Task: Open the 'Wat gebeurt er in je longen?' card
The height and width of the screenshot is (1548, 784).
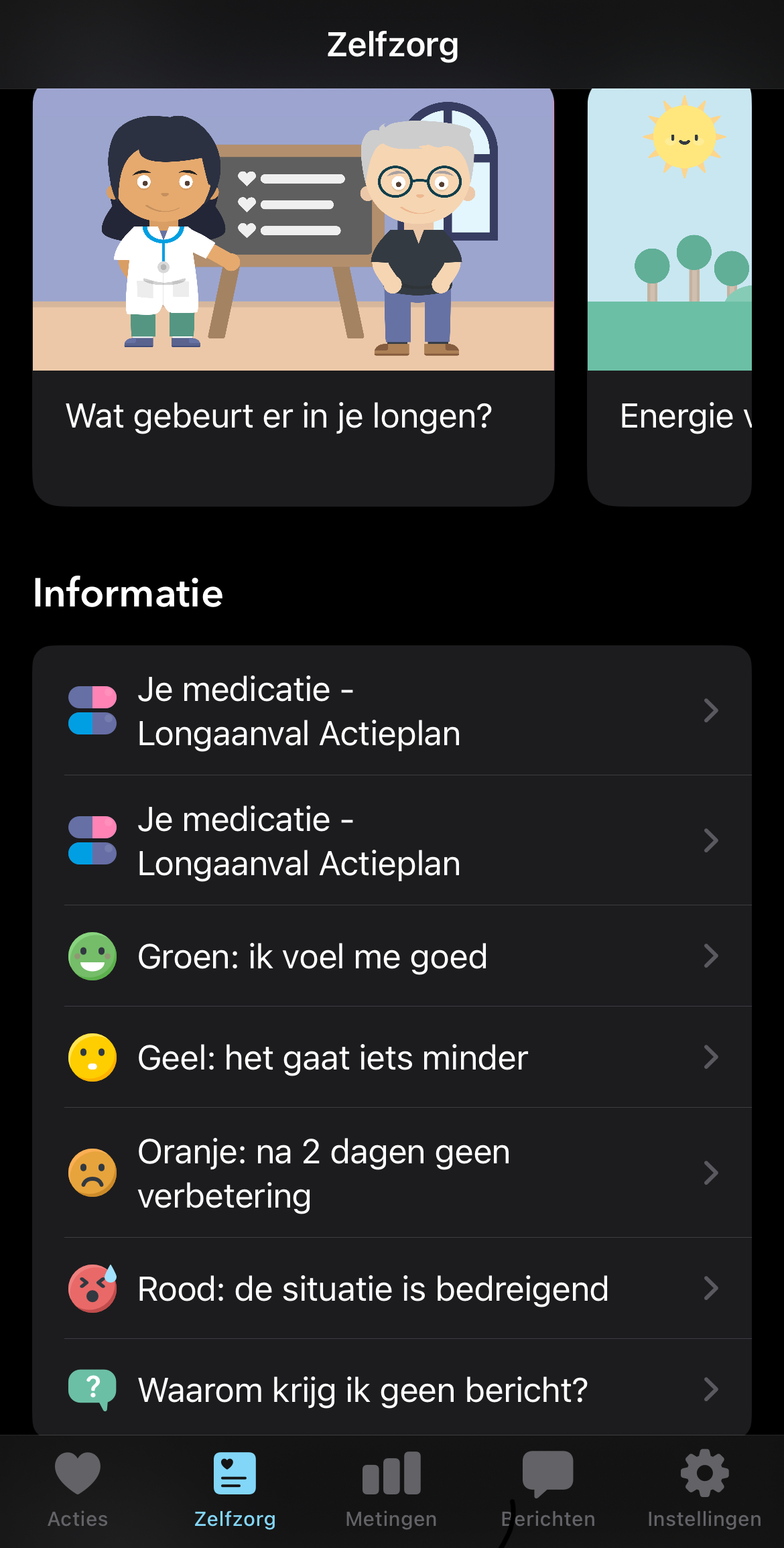Action: click(293, 295)
